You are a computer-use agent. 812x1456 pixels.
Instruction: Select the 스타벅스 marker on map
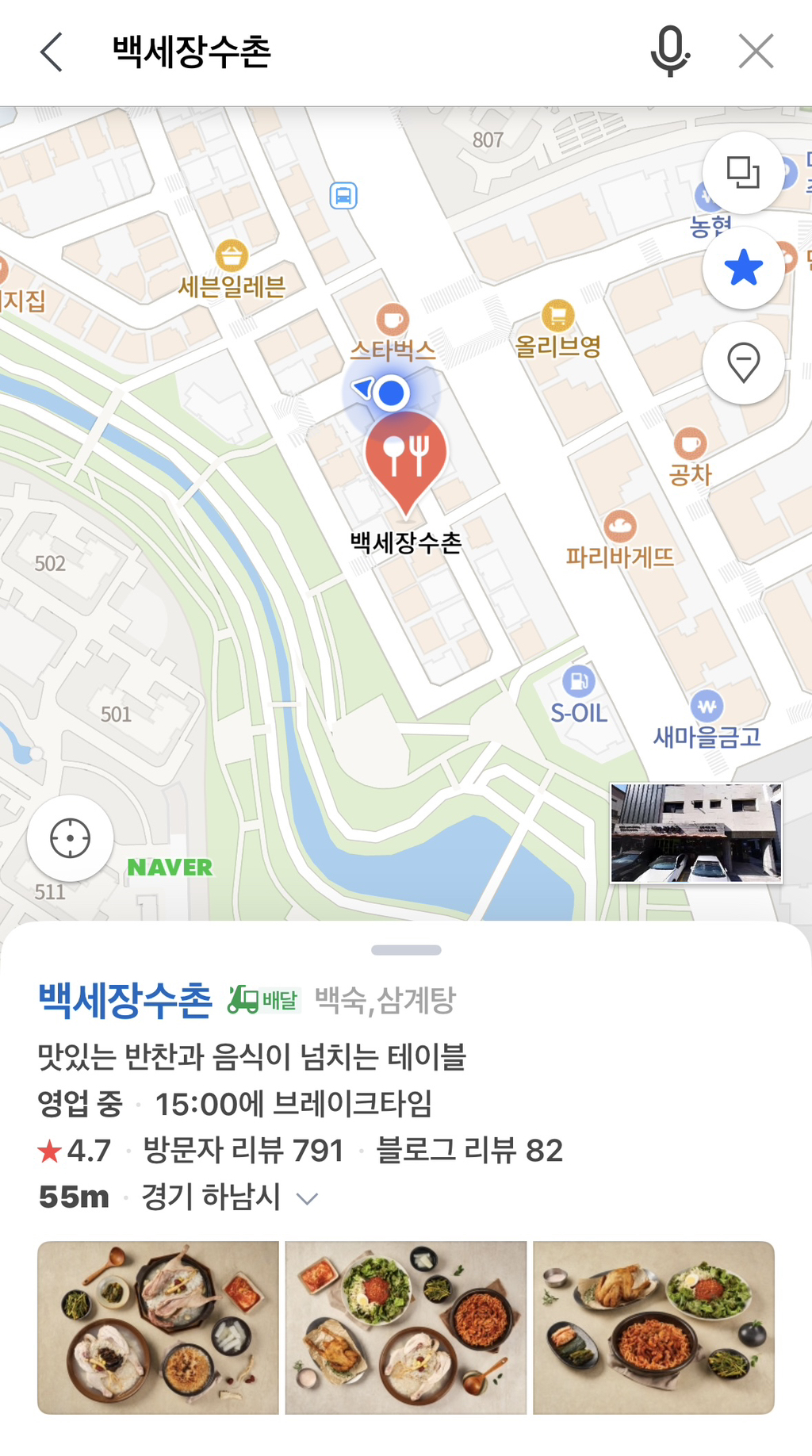[392, 320]
